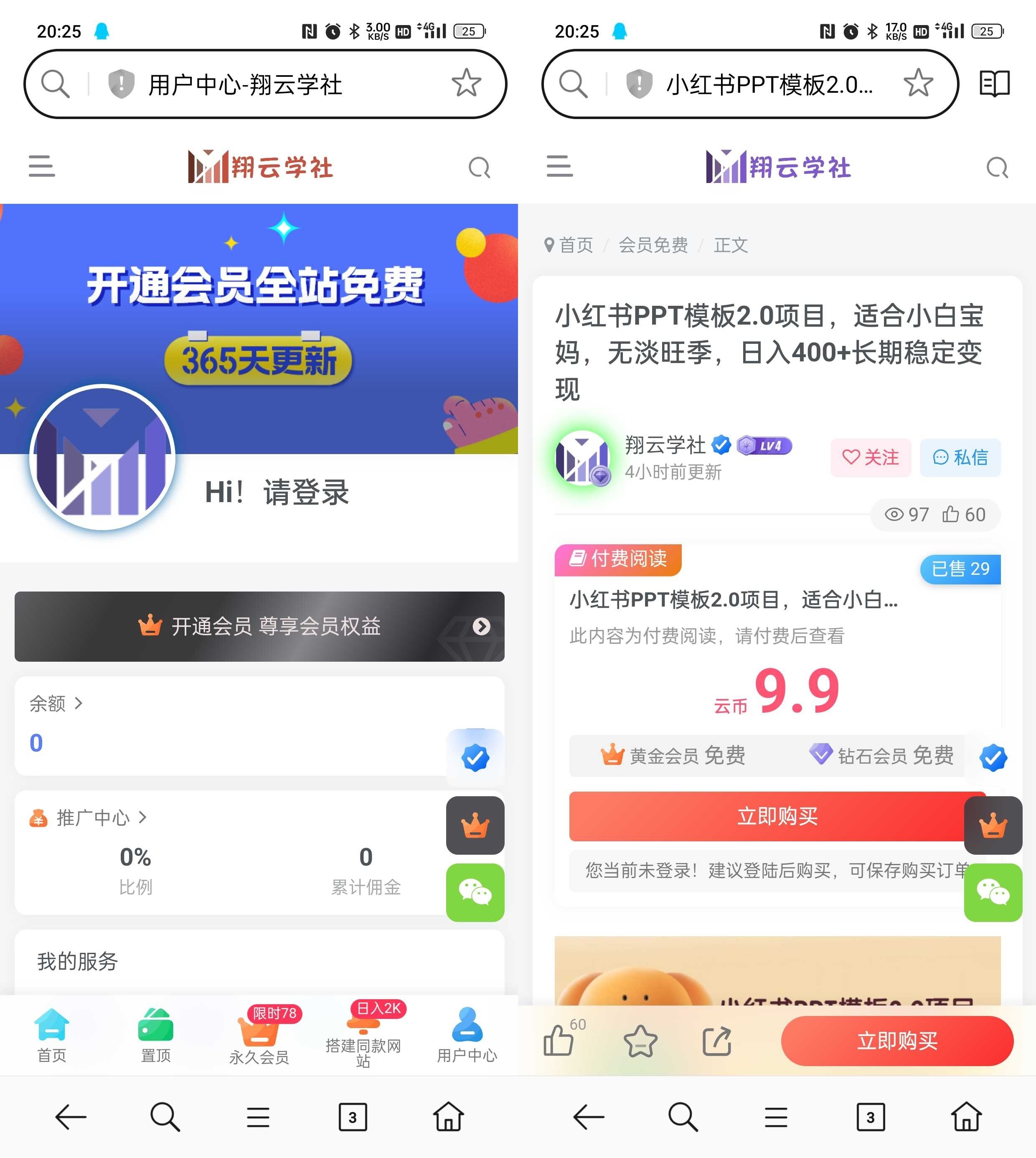Open the 置顶 tab
1036x1158 pixels.
coord(155,1036)
